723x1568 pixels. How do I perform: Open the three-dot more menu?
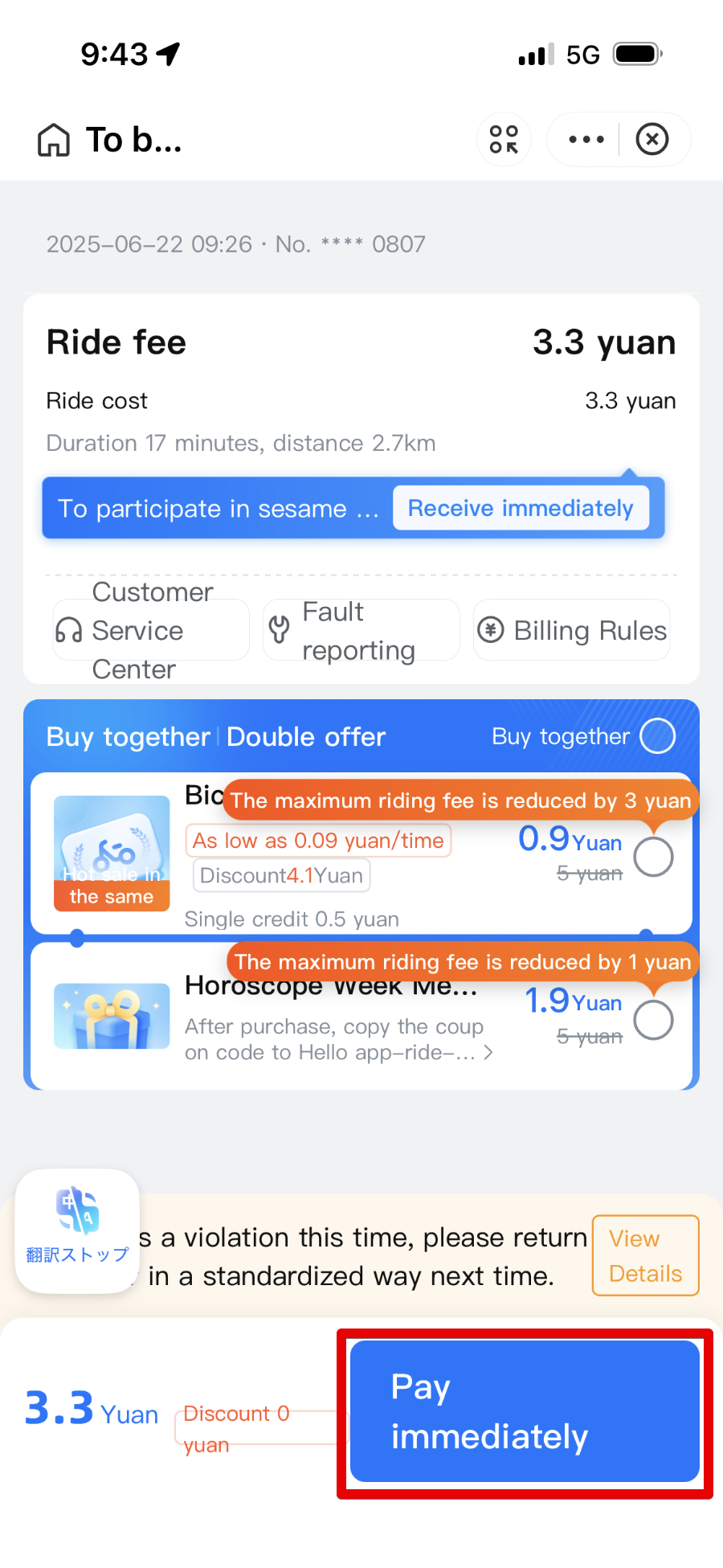pos(586,140)
